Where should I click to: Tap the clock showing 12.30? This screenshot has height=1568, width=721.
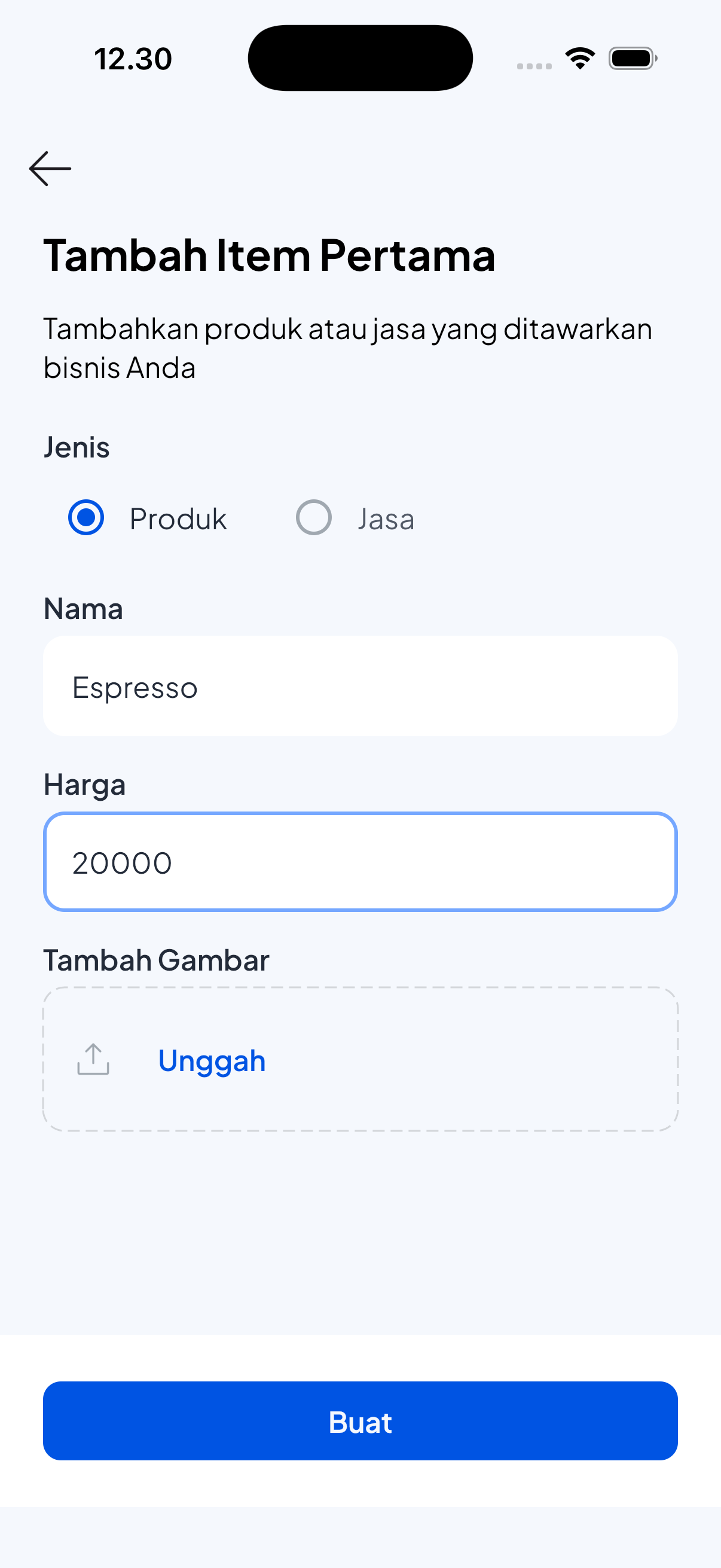(x=133, y=58)
